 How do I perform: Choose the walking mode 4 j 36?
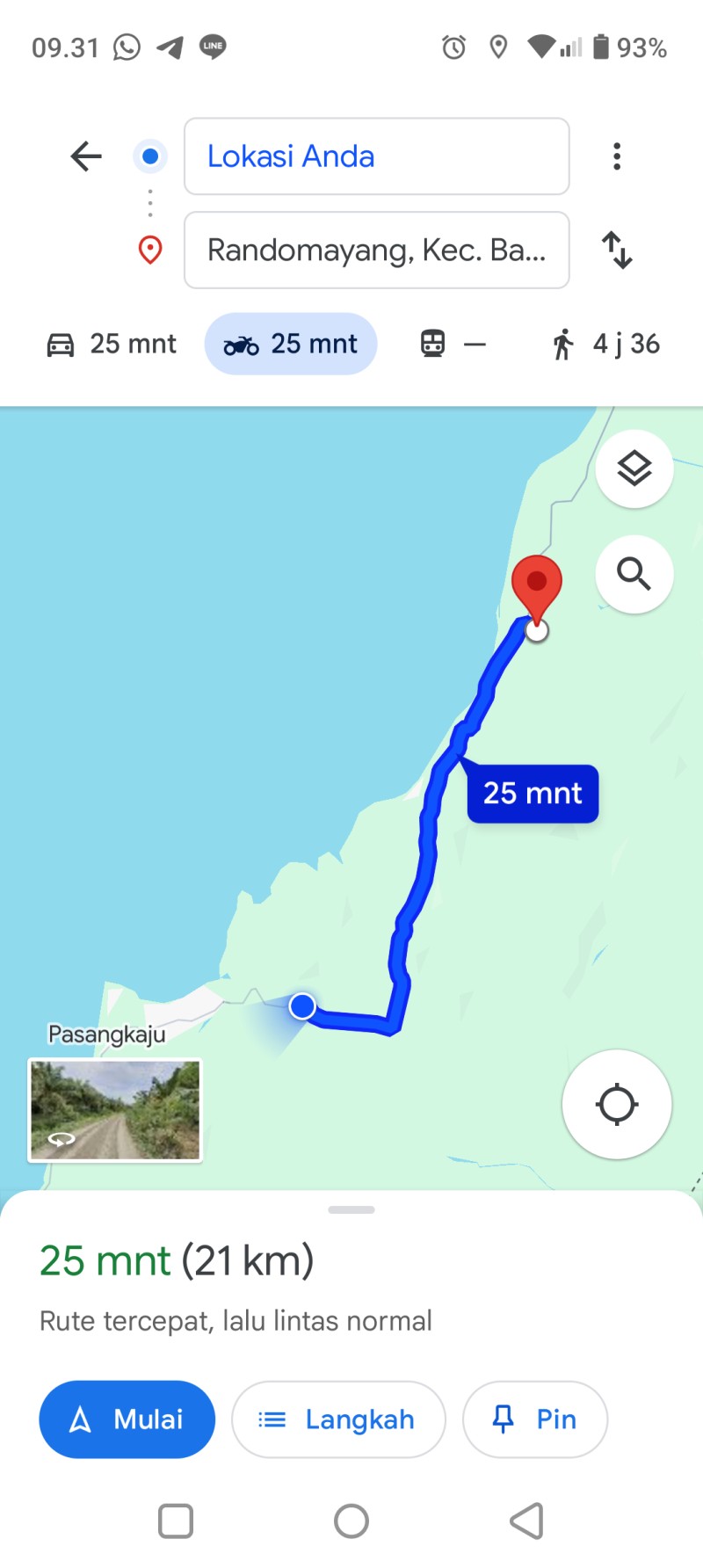pyautogui.click(x=605, y=344)
